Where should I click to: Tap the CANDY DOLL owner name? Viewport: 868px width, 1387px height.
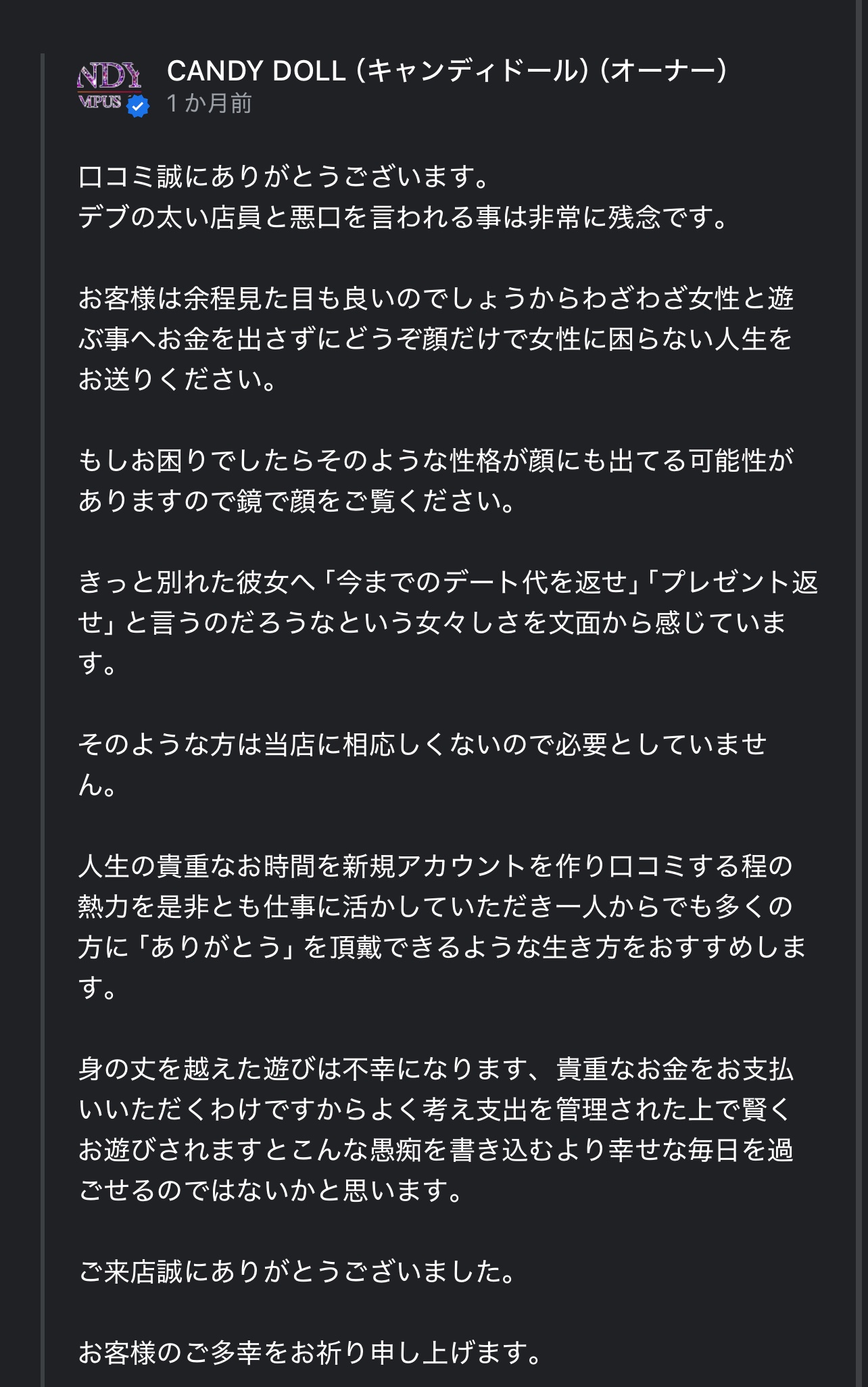(x=446, y=71)
